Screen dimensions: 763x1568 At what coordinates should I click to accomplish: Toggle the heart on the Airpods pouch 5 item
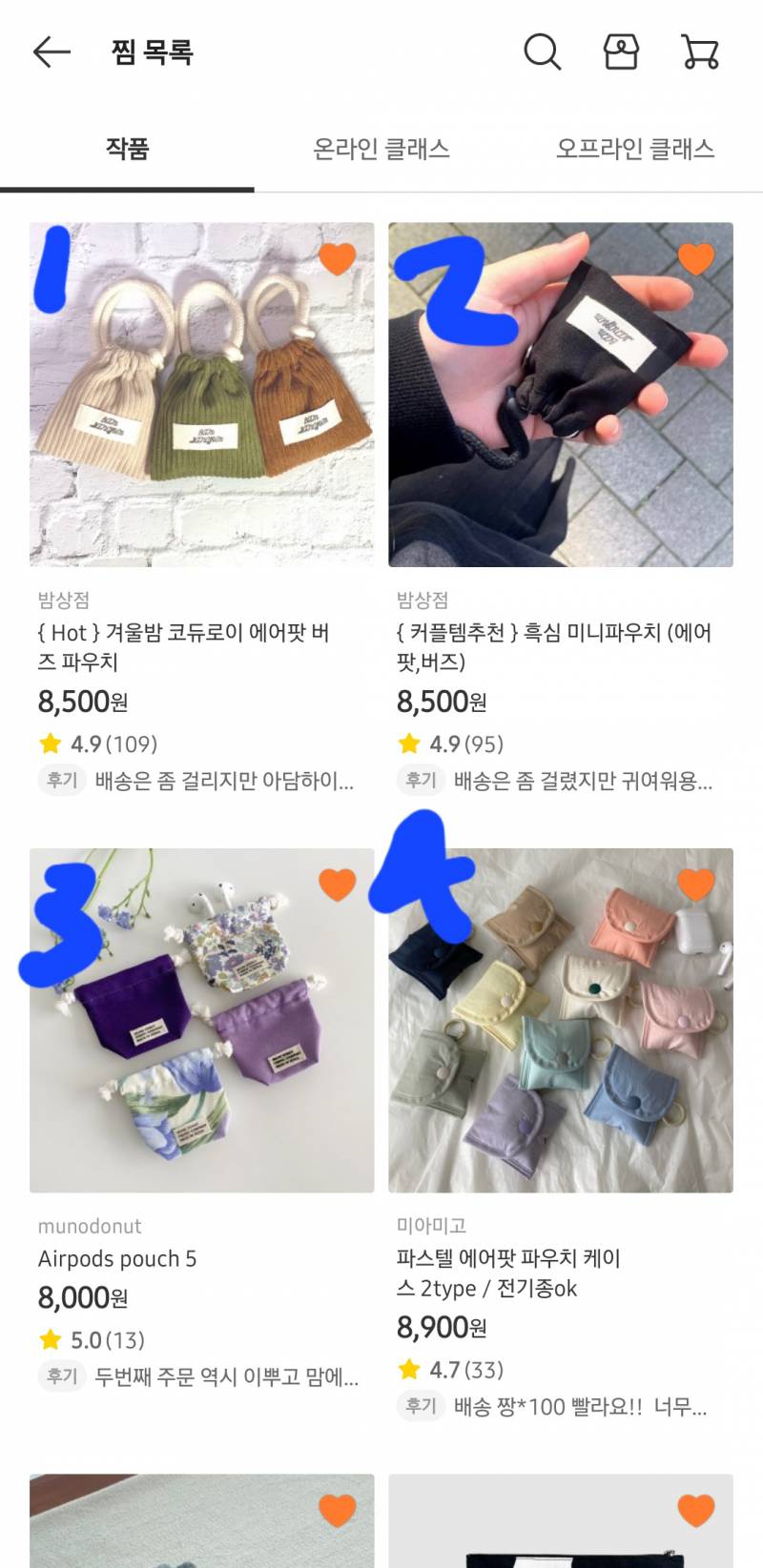click(336, 886)
